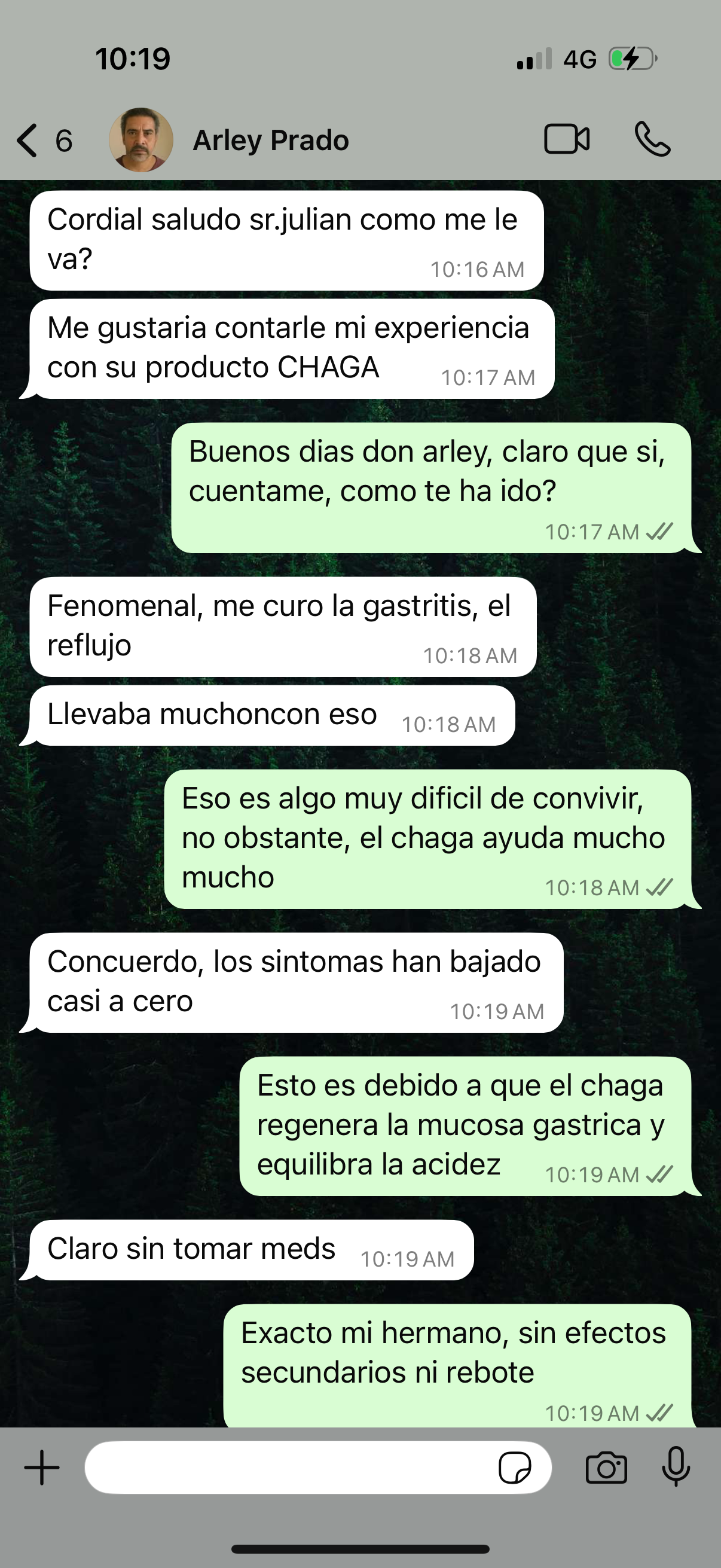Tap the microphone to record voice message
This screenshot has height=1568, width=721.
pyautogui.click(x=676, y=1468)
